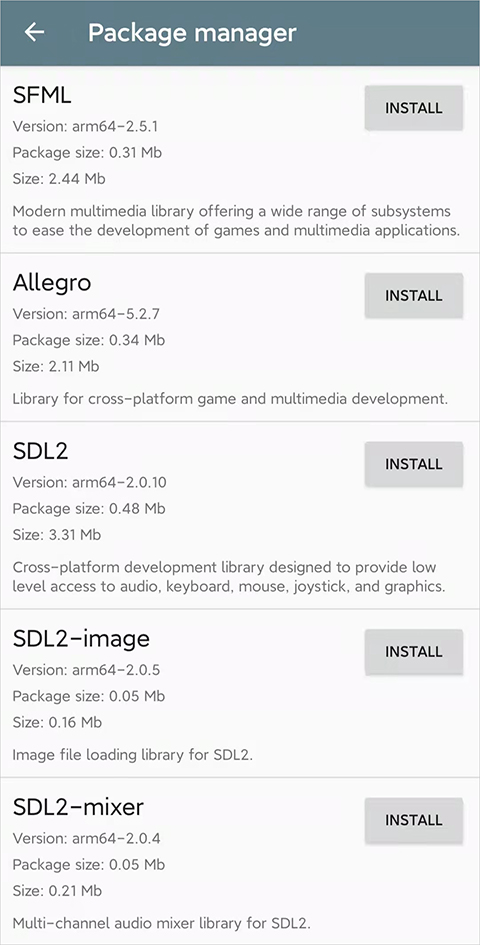Install SDL2-mixer library
480x945 pixels.
pyautogui.click(x=414, y=820)
